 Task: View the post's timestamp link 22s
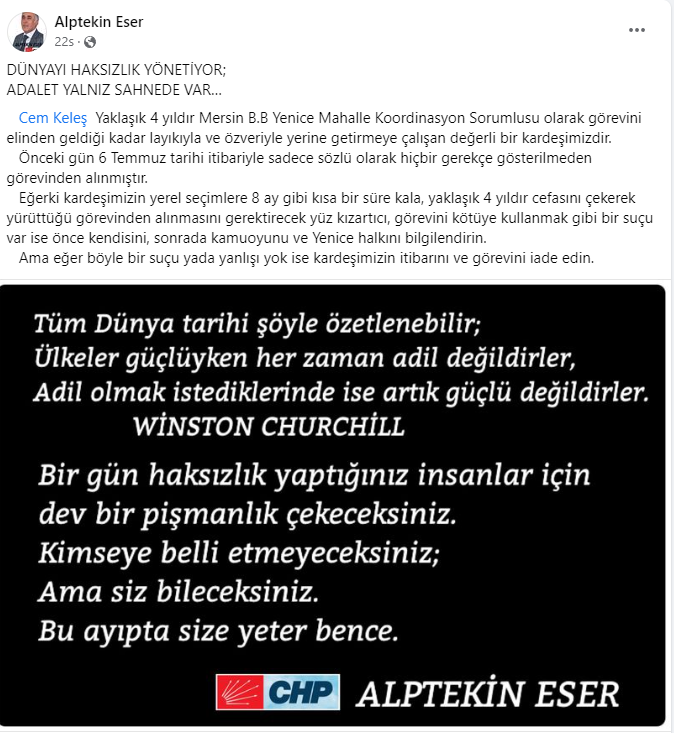(64, 42)
